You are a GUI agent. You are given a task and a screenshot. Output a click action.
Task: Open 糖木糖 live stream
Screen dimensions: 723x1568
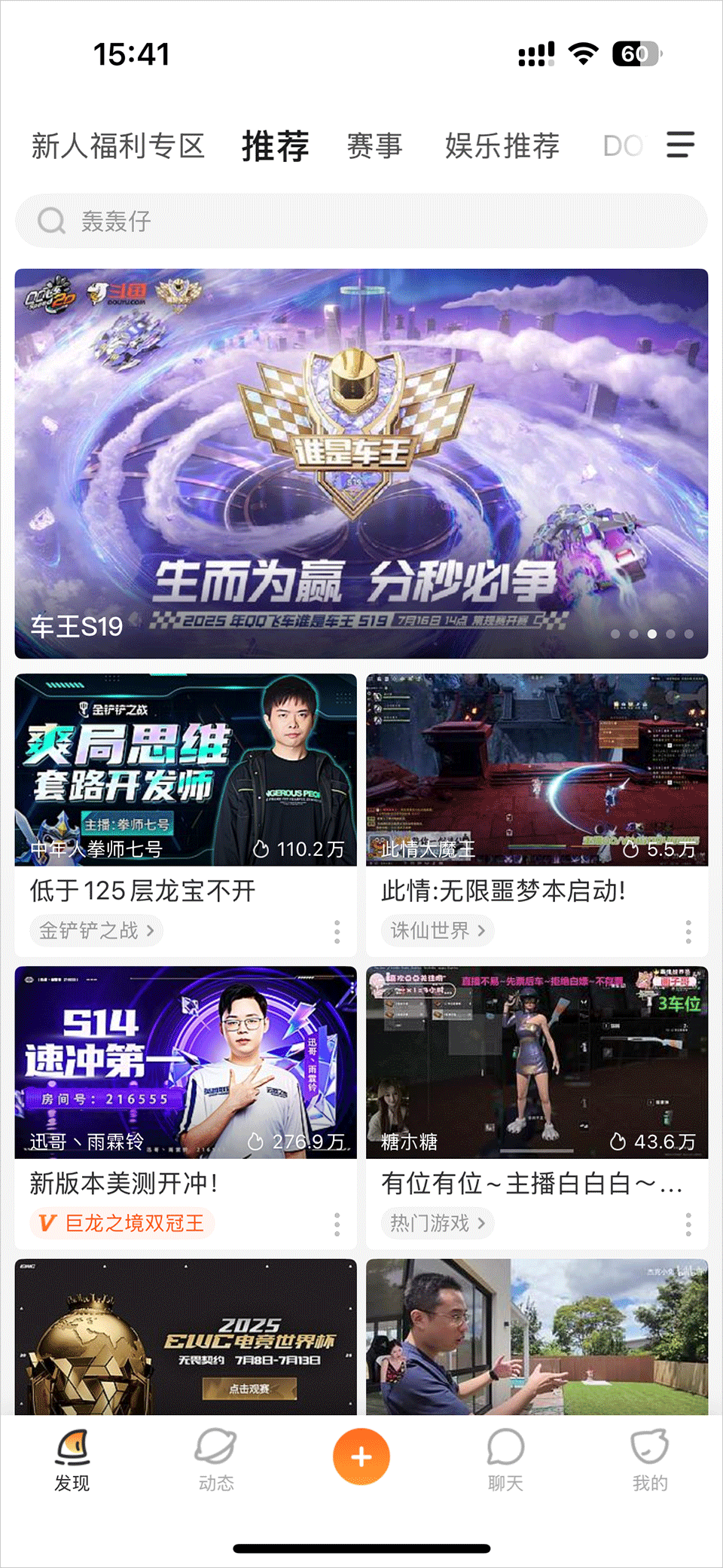(536, 1062)
